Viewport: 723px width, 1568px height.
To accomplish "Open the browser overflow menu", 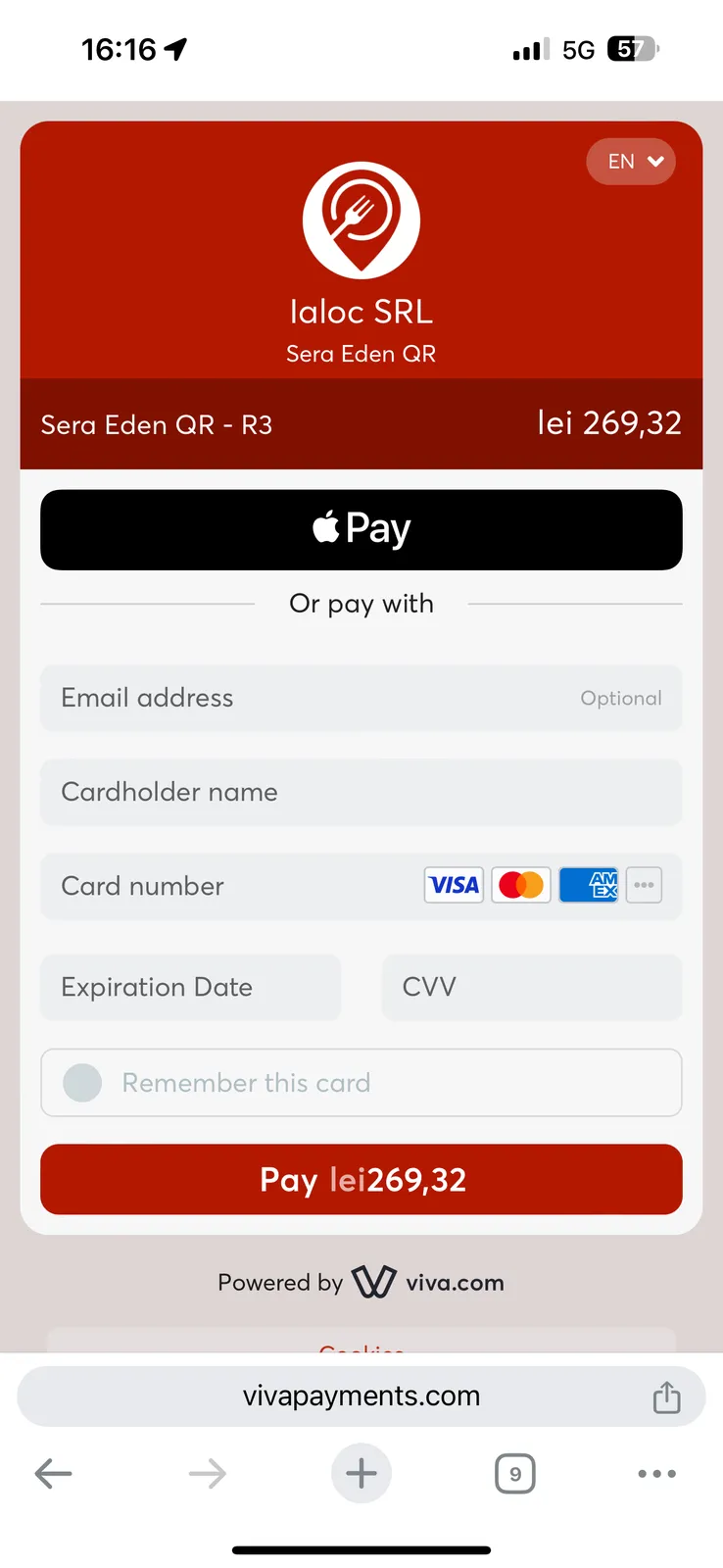I will point(656,1474).
